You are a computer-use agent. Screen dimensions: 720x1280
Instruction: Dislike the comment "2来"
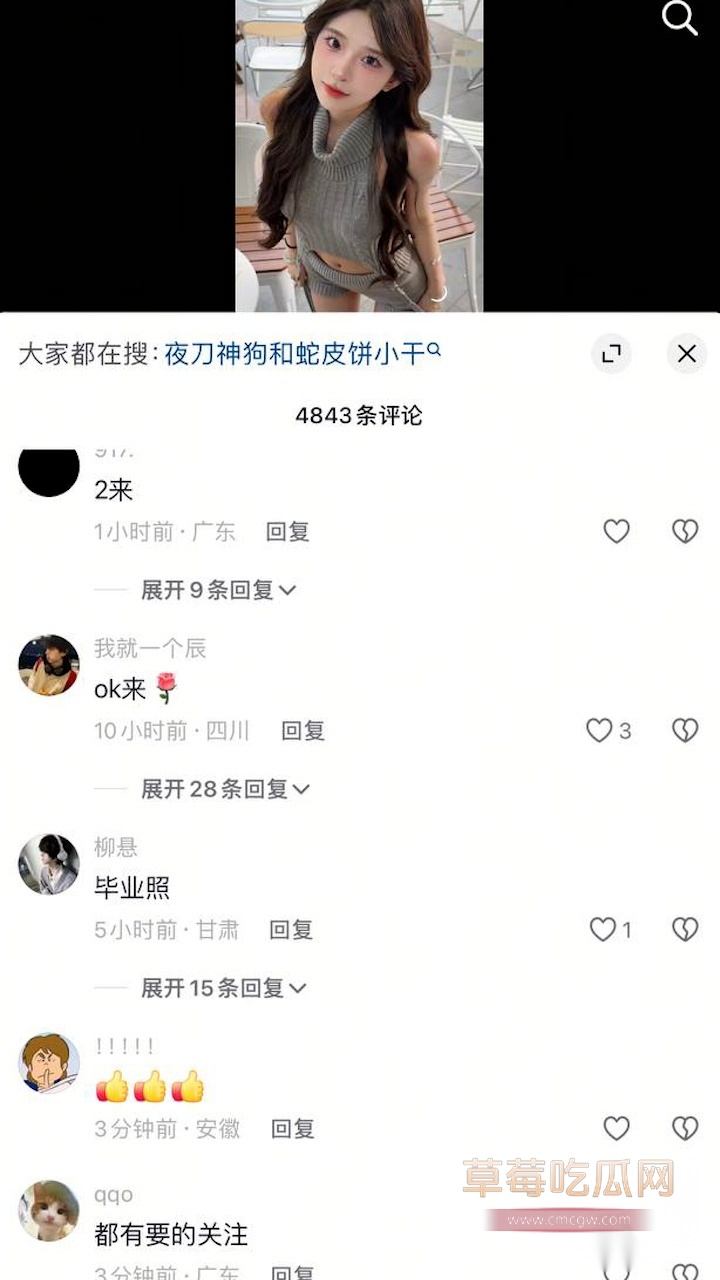coord(685,532)
